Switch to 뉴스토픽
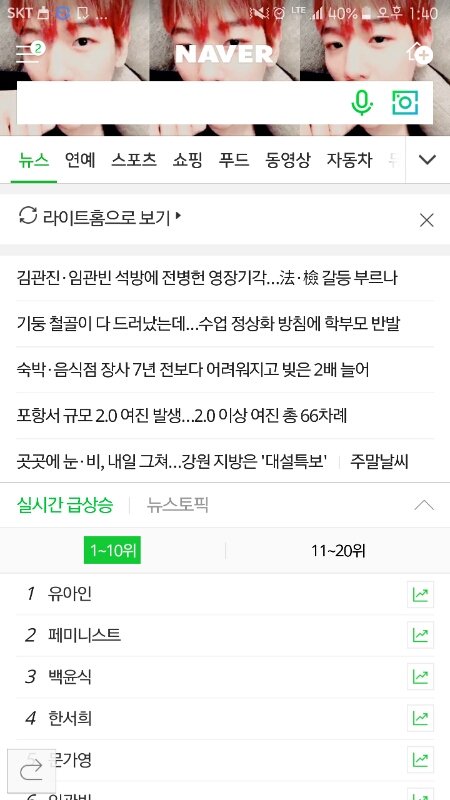Image resolution: width=450 pixels, height=800 pixels. click(x=177, y=506)
